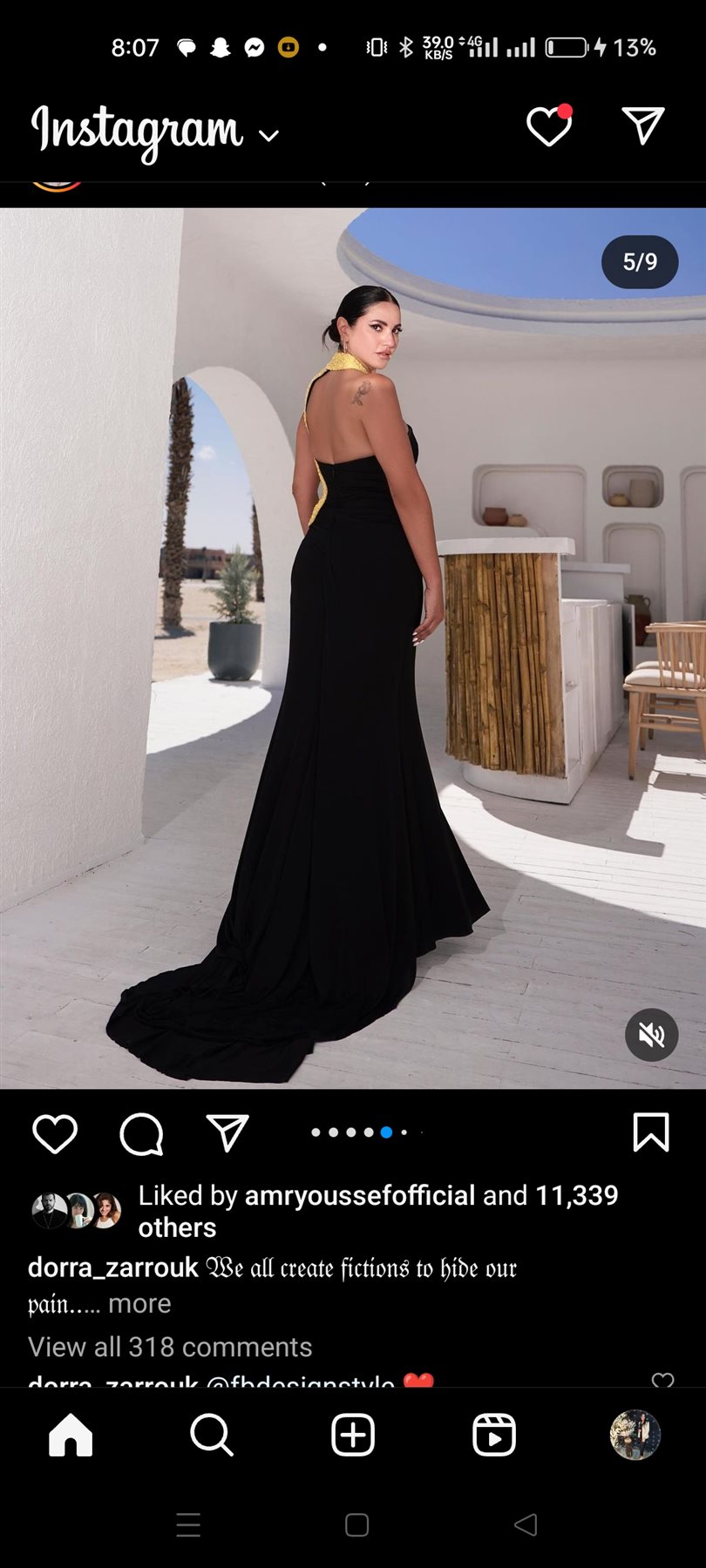Image resolution: width=706 pixels, height=1568 pixels.
Task: Share the post via send icon
Action: coord(228,1133)
